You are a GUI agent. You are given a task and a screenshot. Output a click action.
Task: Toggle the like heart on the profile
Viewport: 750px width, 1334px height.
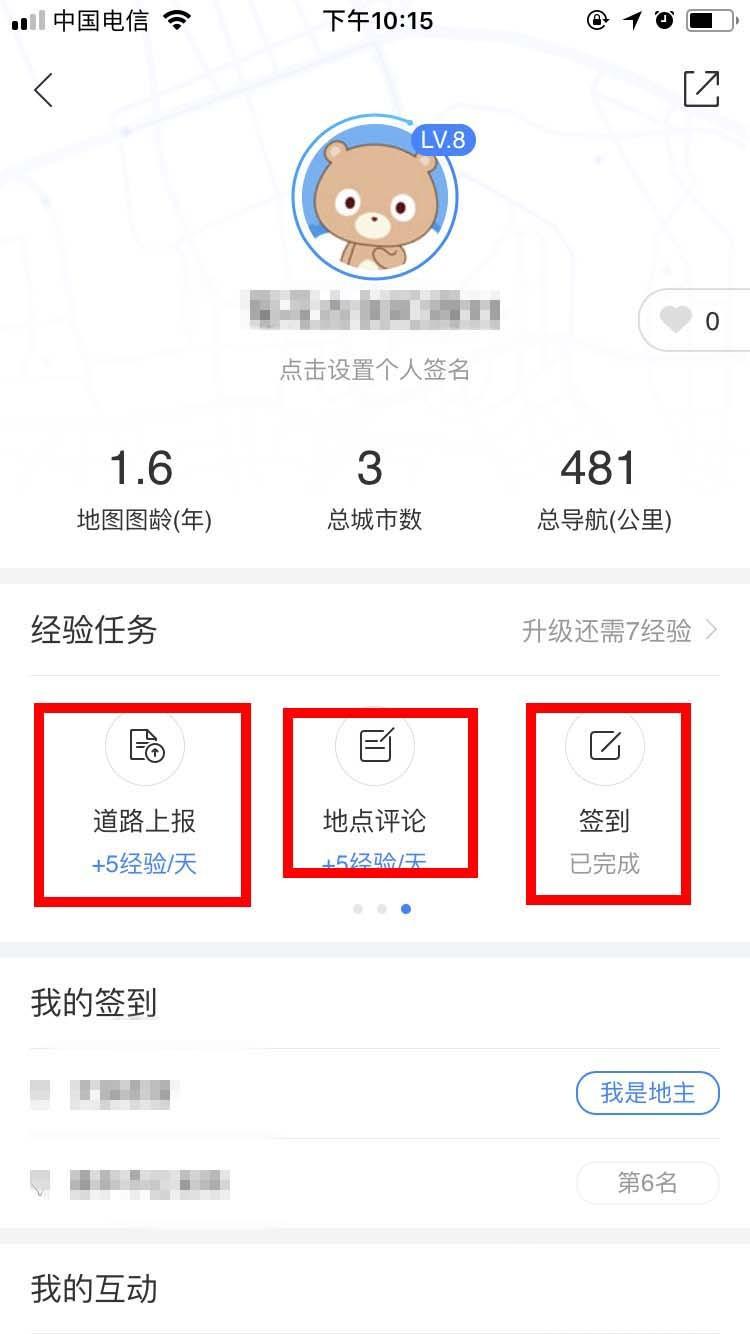coord(678,320)
